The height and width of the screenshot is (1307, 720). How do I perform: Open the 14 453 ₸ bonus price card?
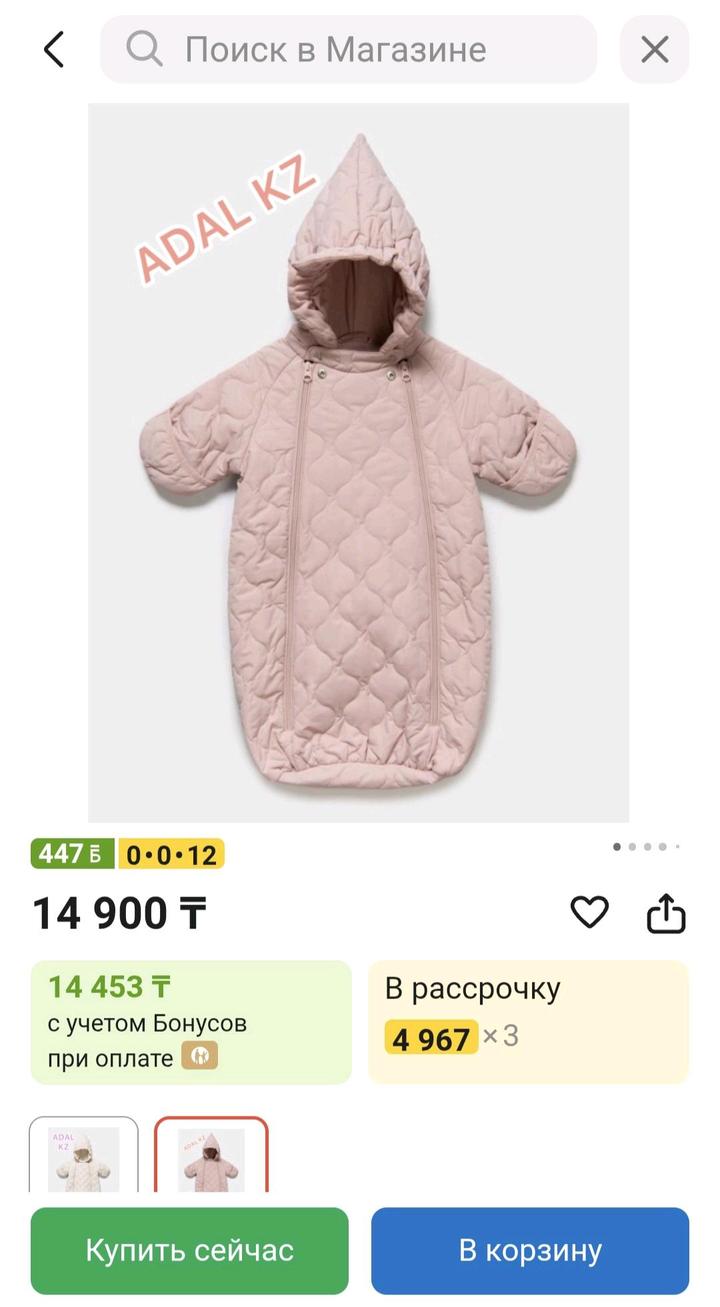tap(191, 1021)
